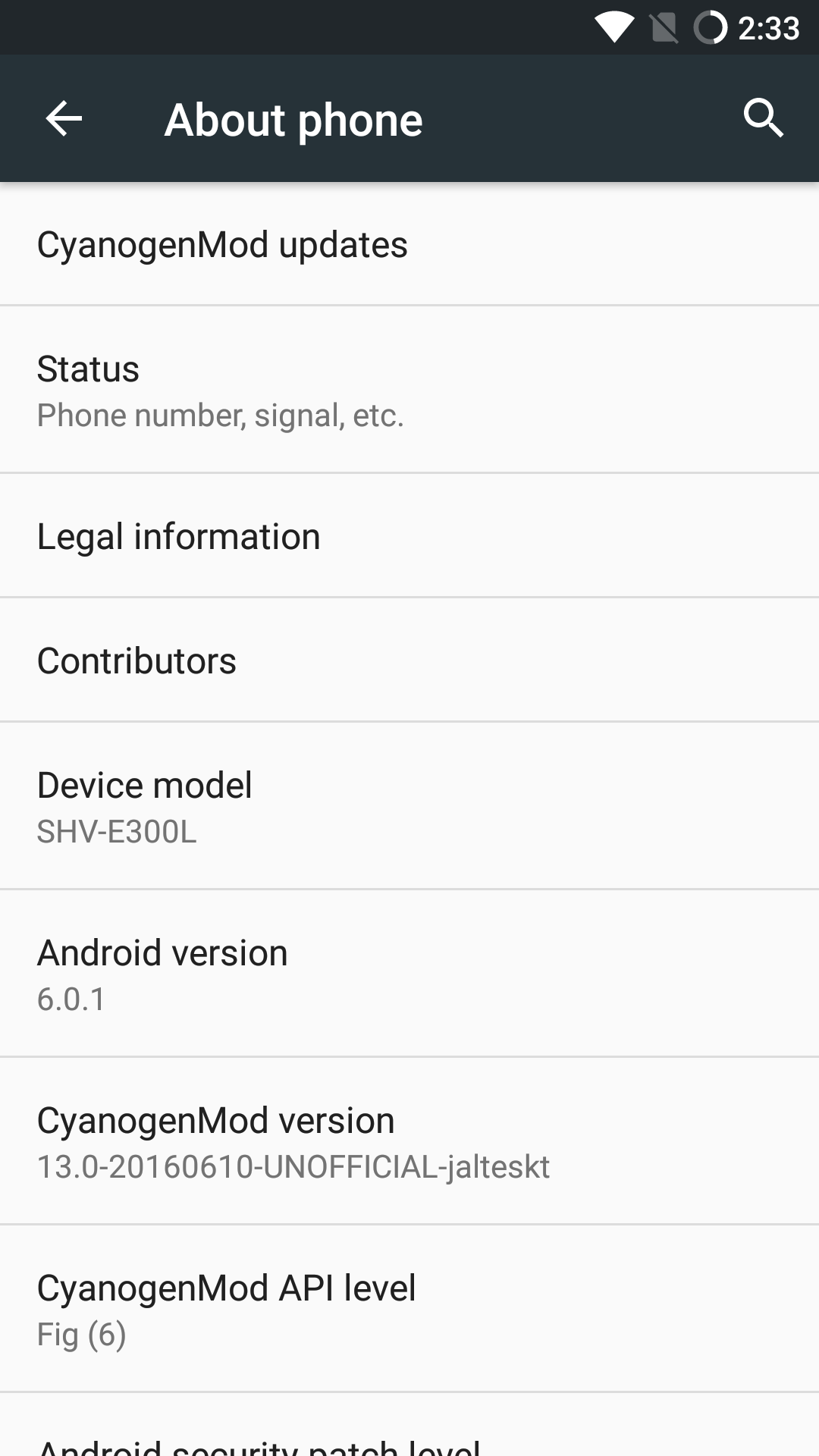Viewport: 819px width, 1456px height.
Task: Open Legal information
Action: pyautogui.click(x=409, y=535)
